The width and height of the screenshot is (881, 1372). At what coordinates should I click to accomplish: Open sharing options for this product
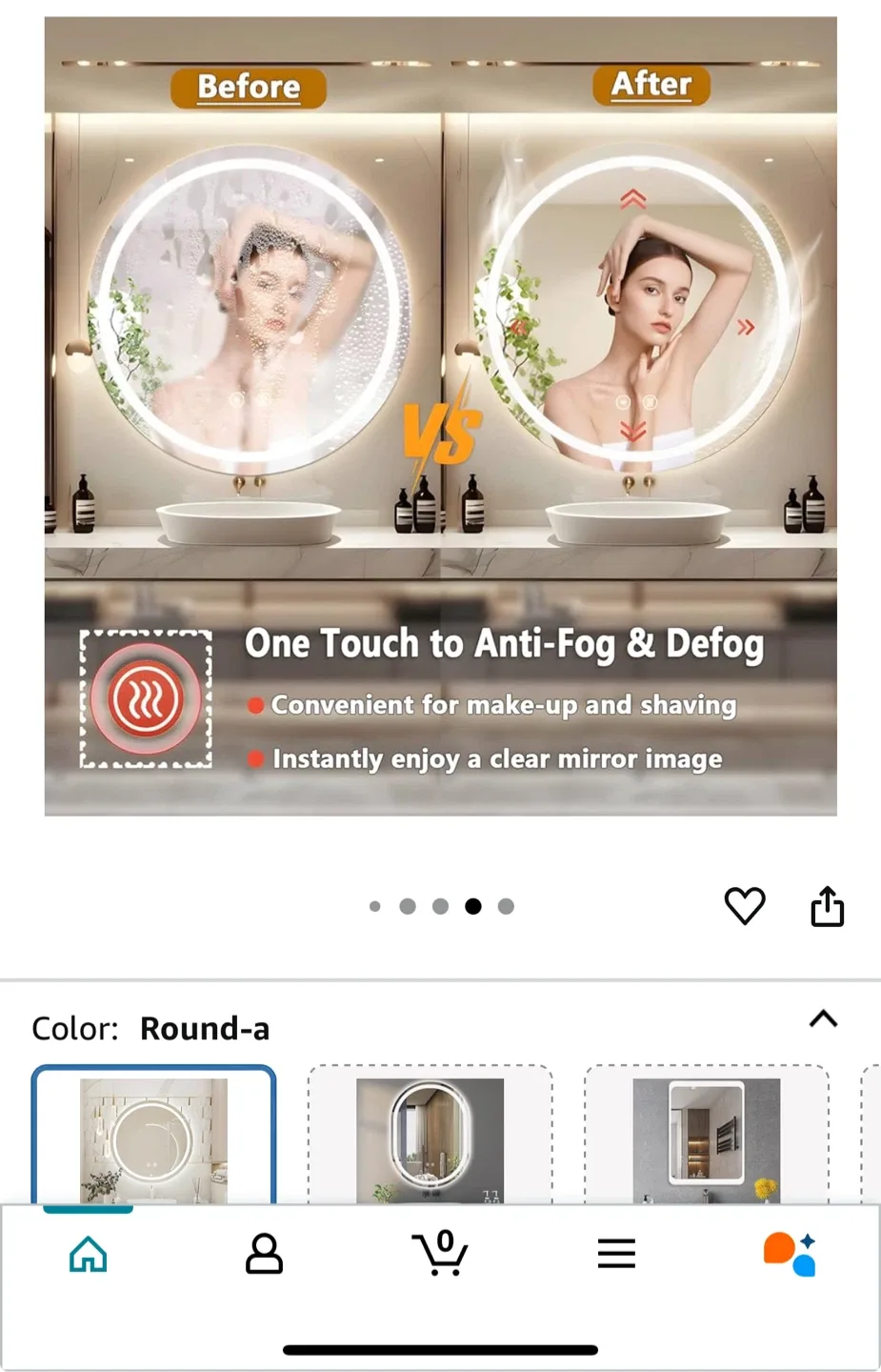pyautogui.click(x=827, y=906)
